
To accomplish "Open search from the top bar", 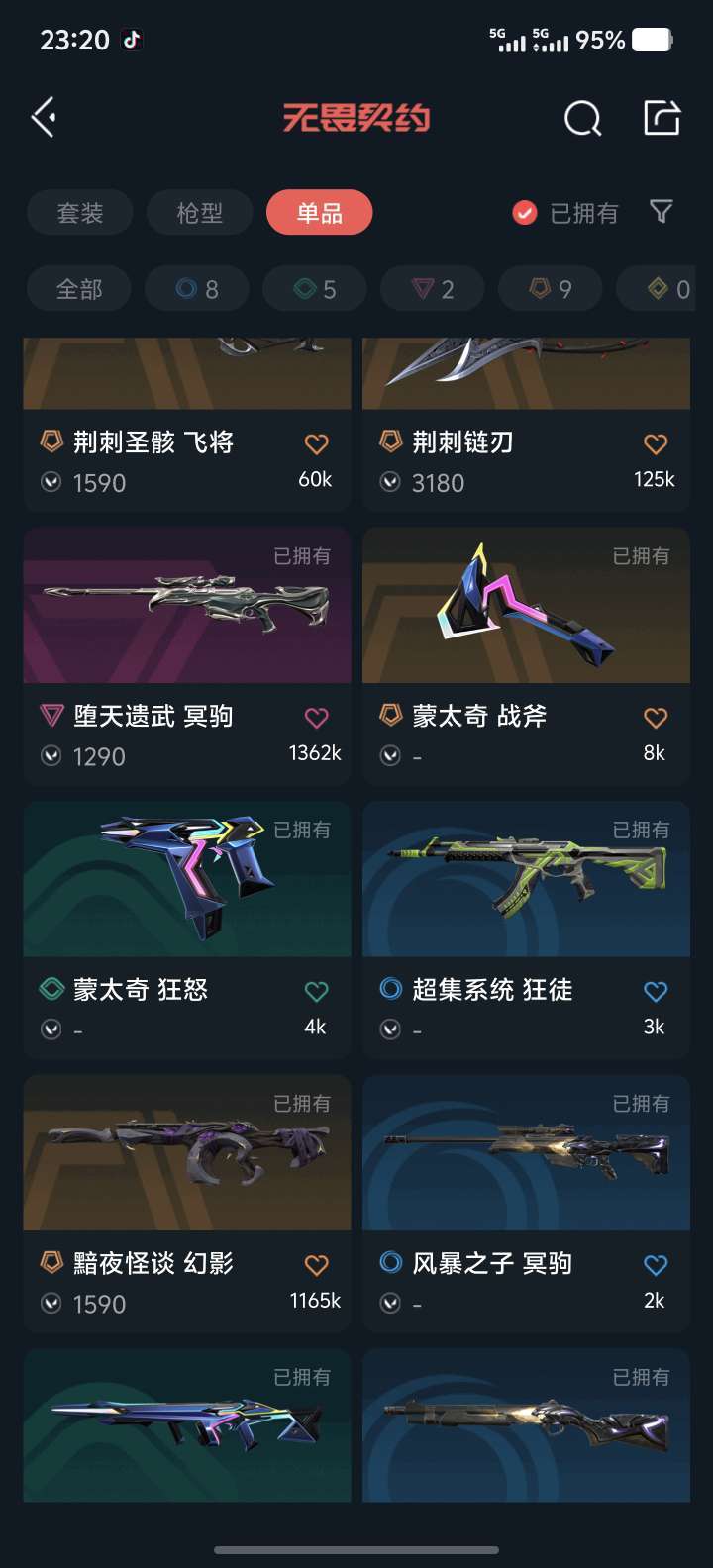I will point(583,116).
